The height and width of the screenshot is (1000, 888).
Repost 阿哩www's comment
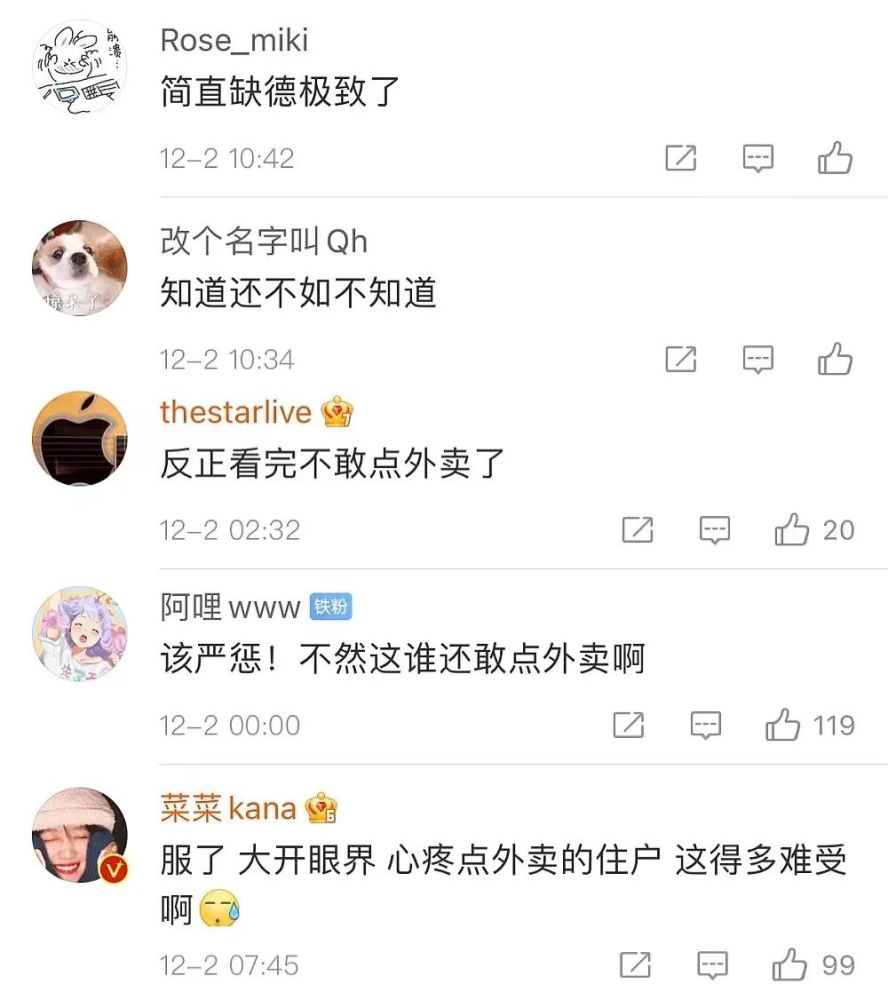pyautogui.click(x=628, y=725)
